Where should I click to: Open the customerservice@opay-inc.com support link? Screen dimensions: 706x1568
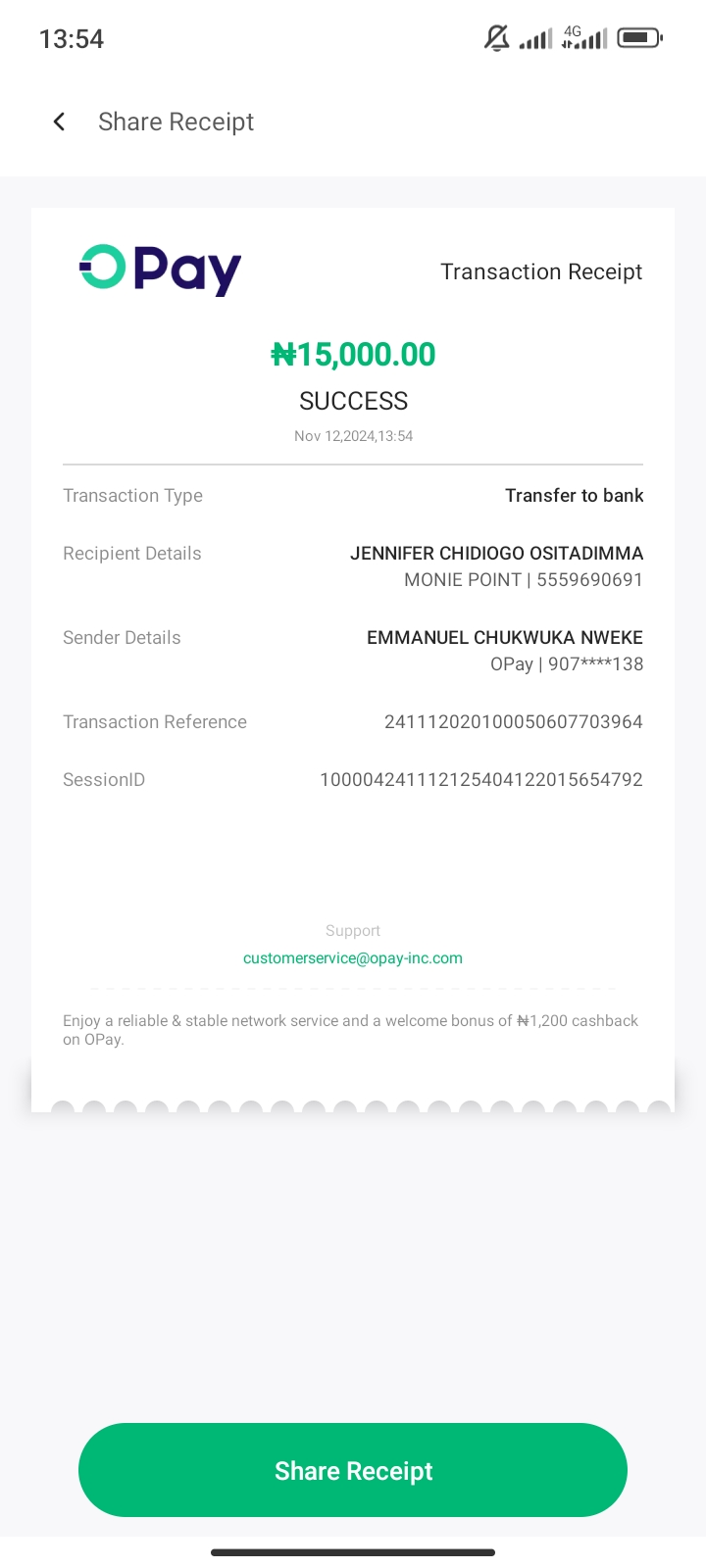(353, 958)
